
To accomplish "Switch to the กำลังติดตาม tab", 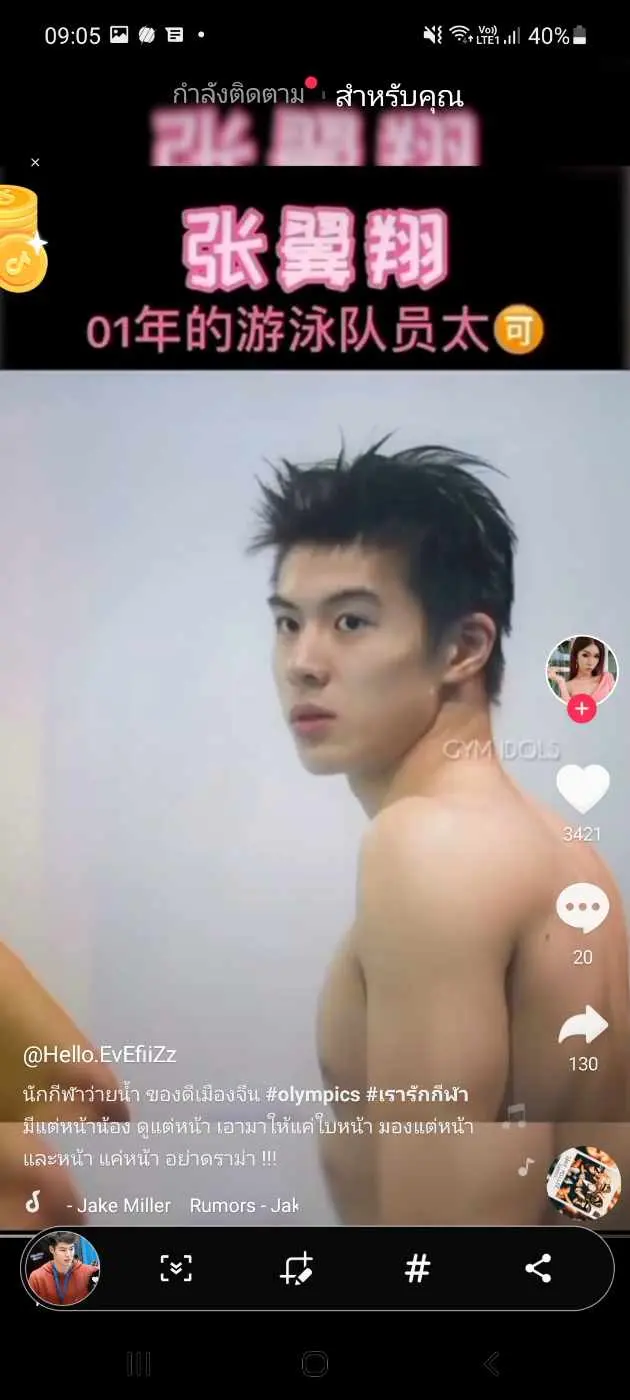I will (x=238, y=96).
